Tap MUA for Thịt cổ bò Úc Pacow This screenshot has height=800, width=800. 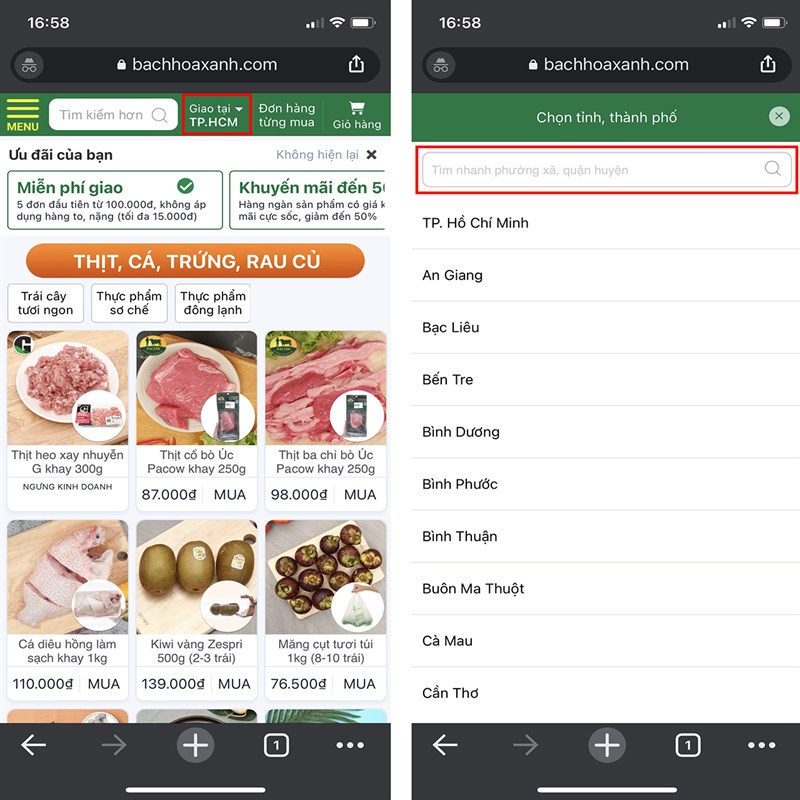pyautogui.click(x=232, y=494)
